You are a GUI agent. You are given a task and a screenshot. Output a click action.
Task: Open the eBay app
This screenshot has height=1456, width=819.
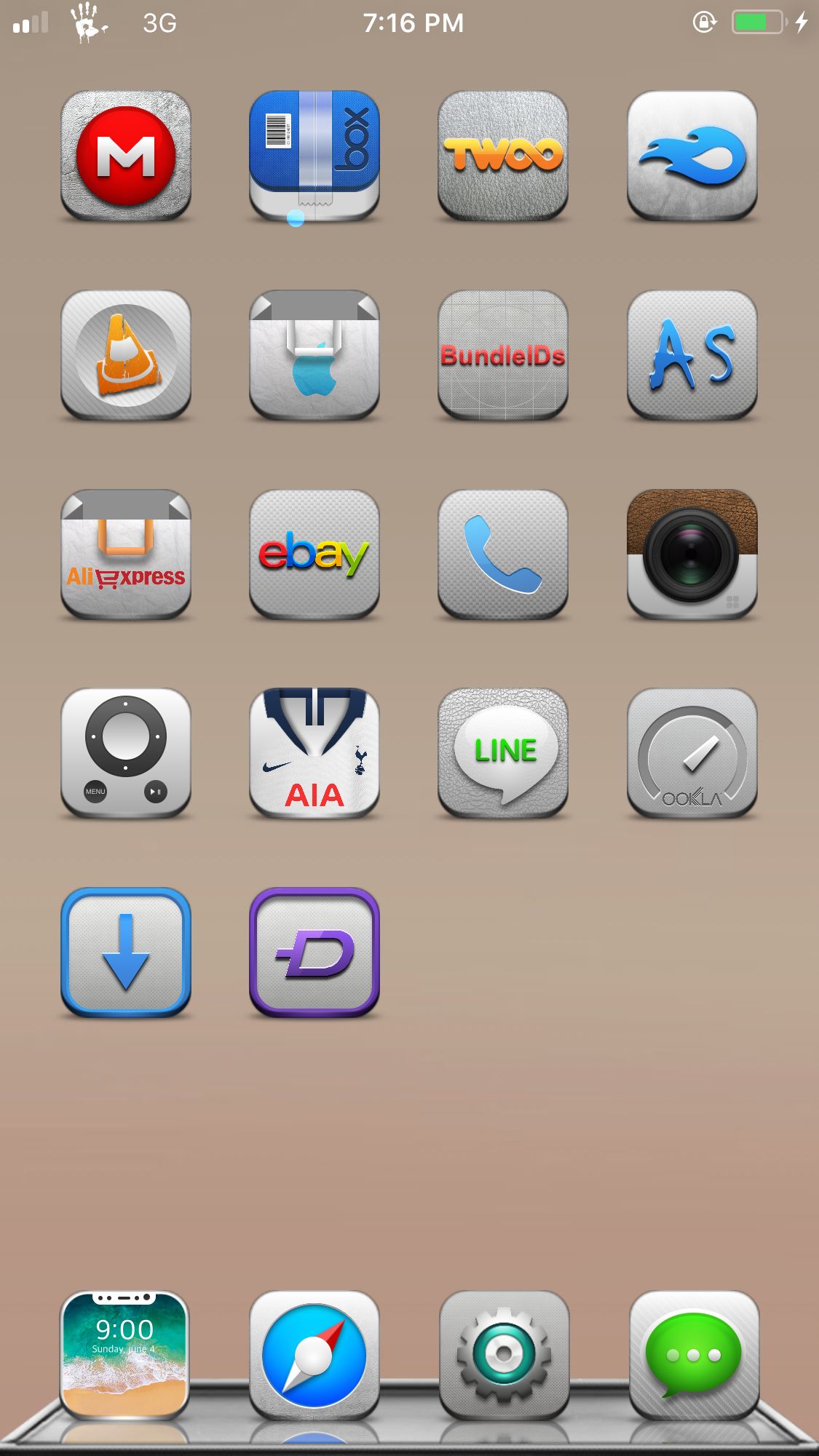coord(314,554)
